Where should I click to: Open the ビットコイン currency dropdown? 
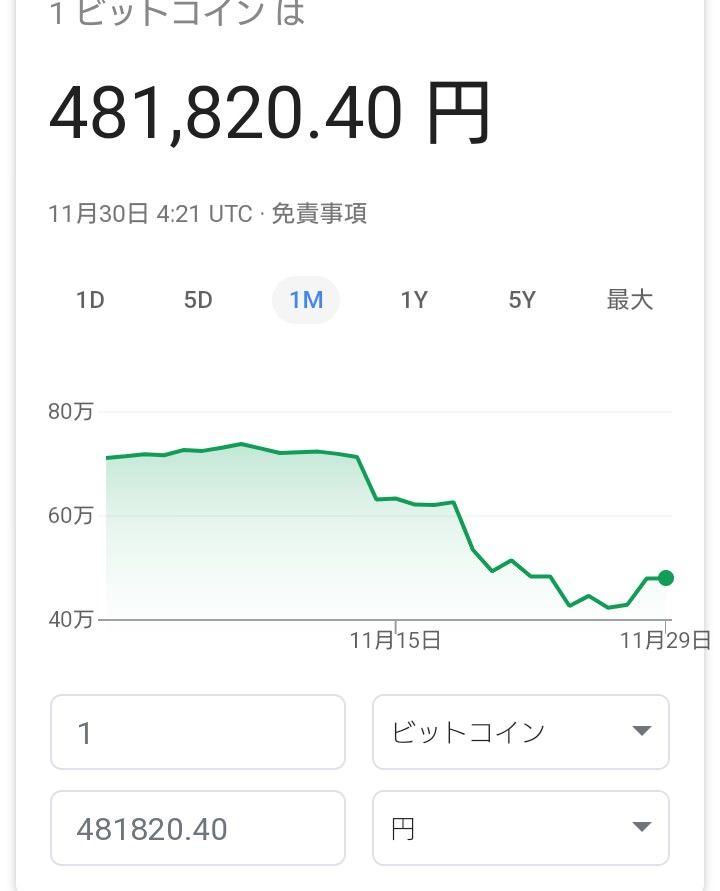point(521,732)
